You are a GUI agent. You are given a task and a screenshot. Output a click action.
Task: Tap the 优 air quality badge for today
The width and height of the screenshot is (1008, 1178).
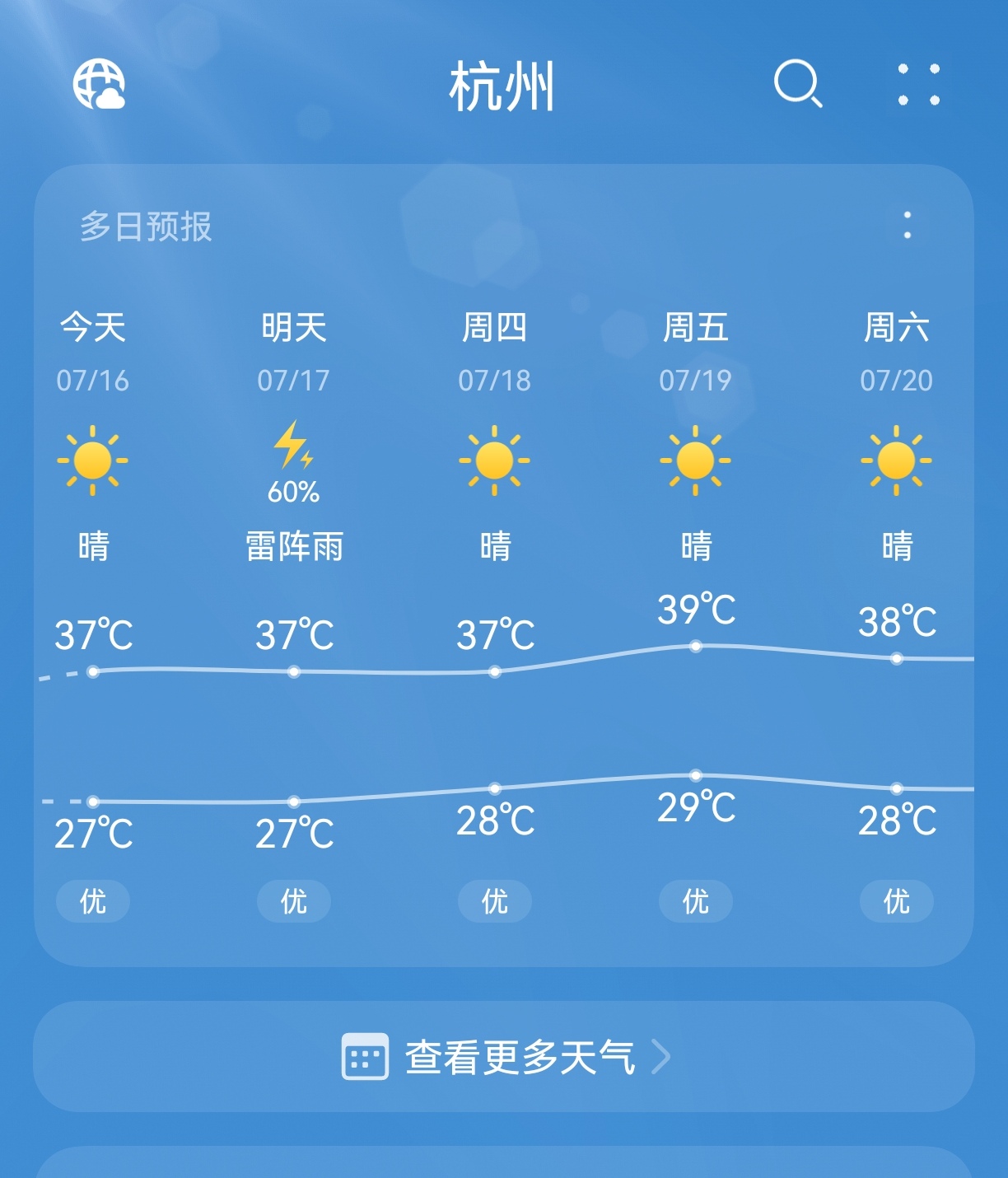(93, 902)
